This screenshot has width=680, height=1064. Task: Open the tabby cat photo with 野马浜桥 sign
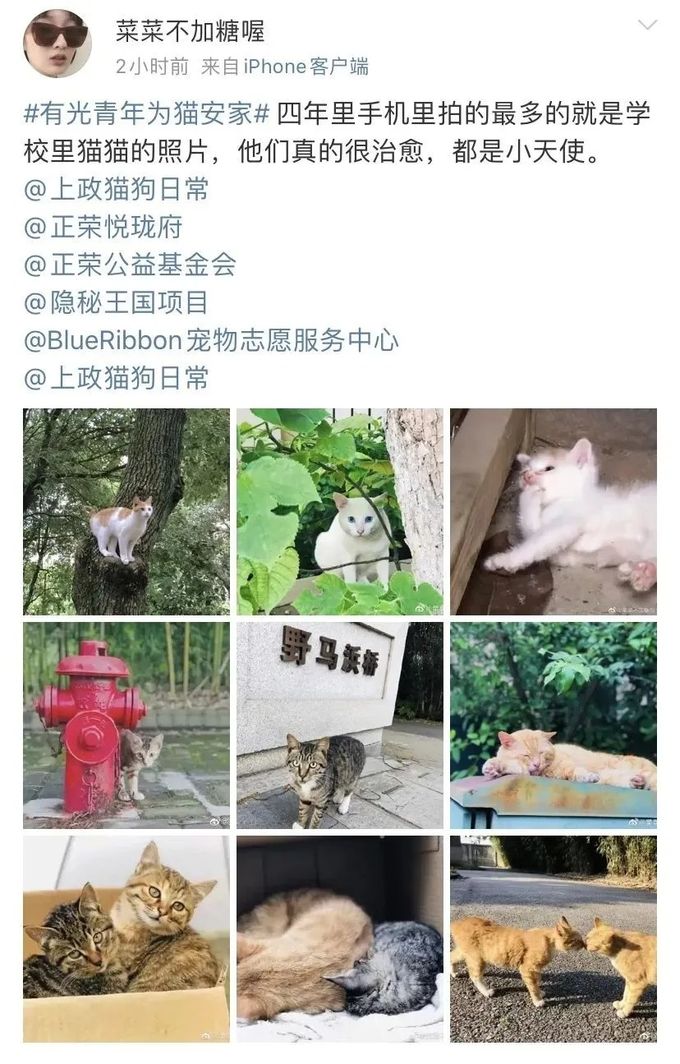coord(339,725)
